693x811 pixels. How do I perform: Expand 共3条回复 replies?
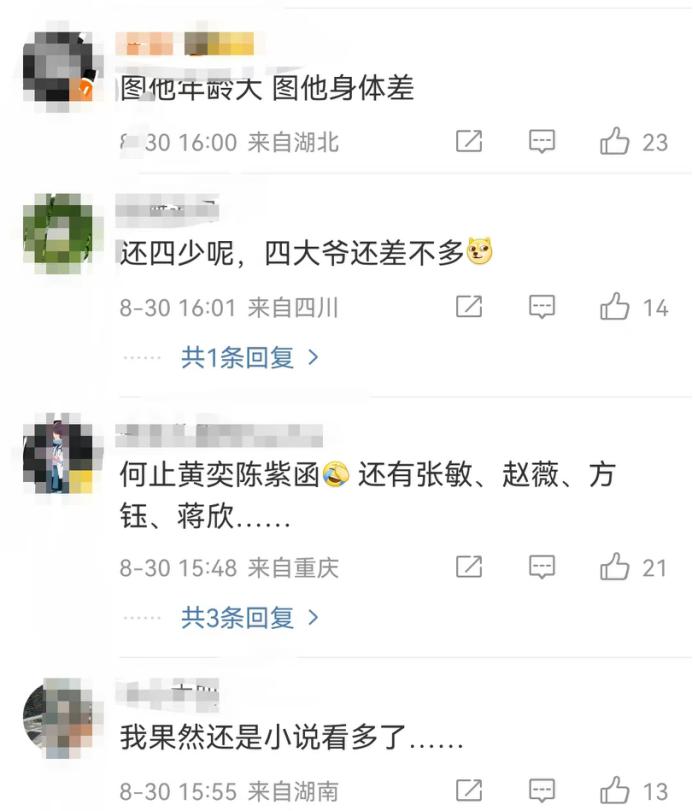click(249, 618)
